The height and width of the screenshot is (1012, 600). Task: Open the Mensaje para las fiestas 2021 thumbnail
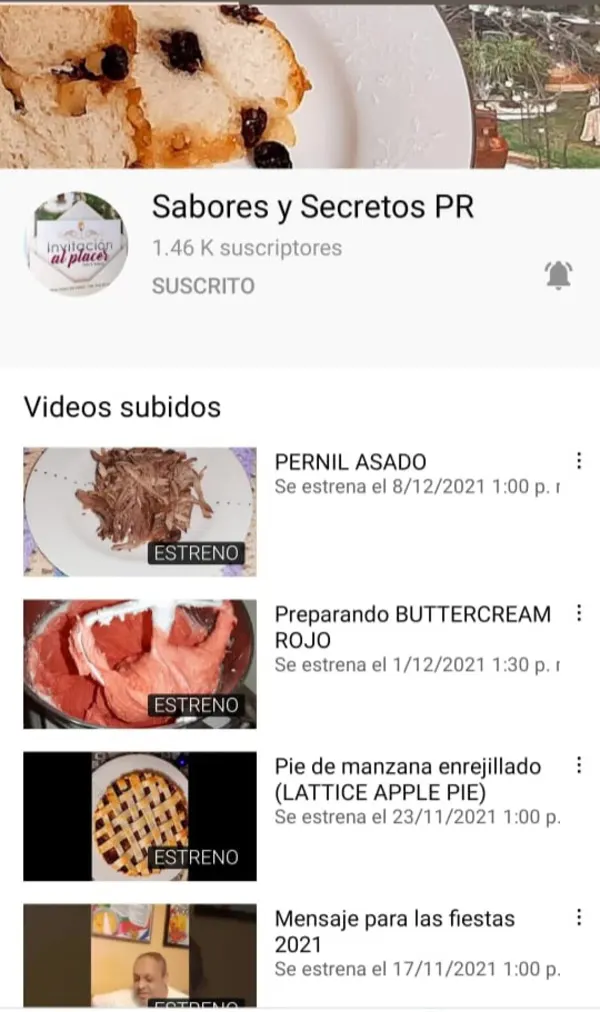point(140,955)
